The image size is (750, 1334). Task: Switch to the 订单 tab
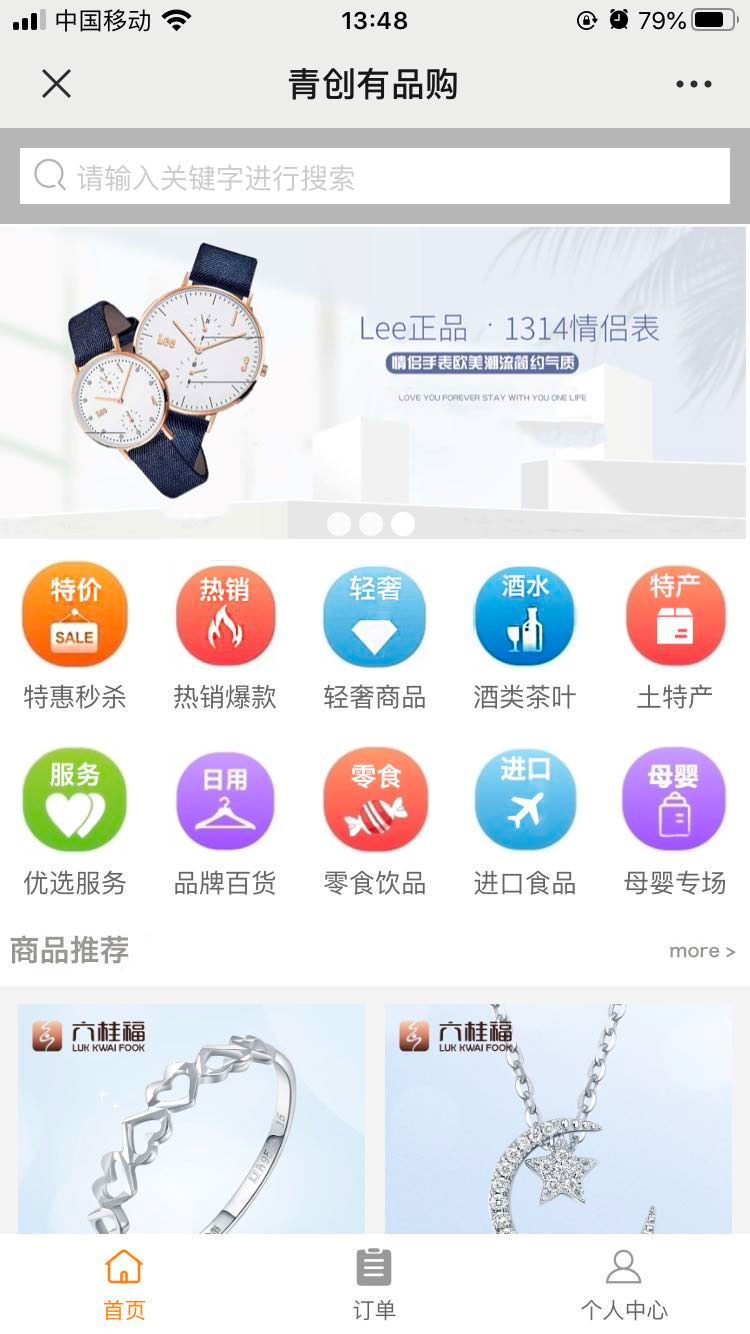click(x=374, y=1285)
